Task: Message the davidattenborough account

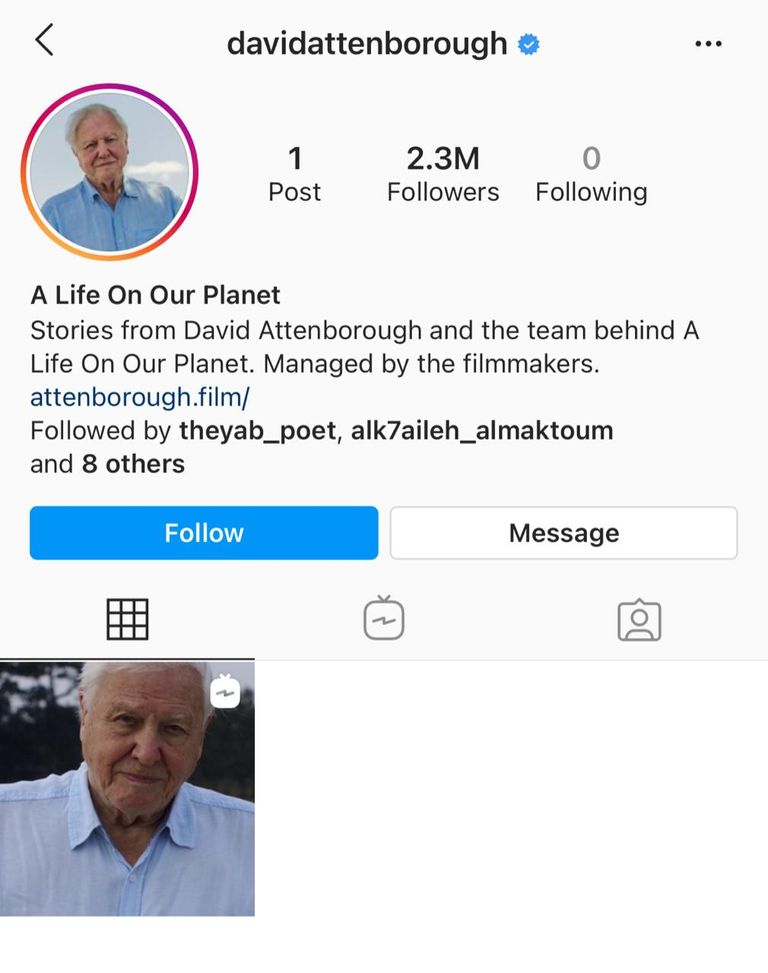Action: coord(563,533)
